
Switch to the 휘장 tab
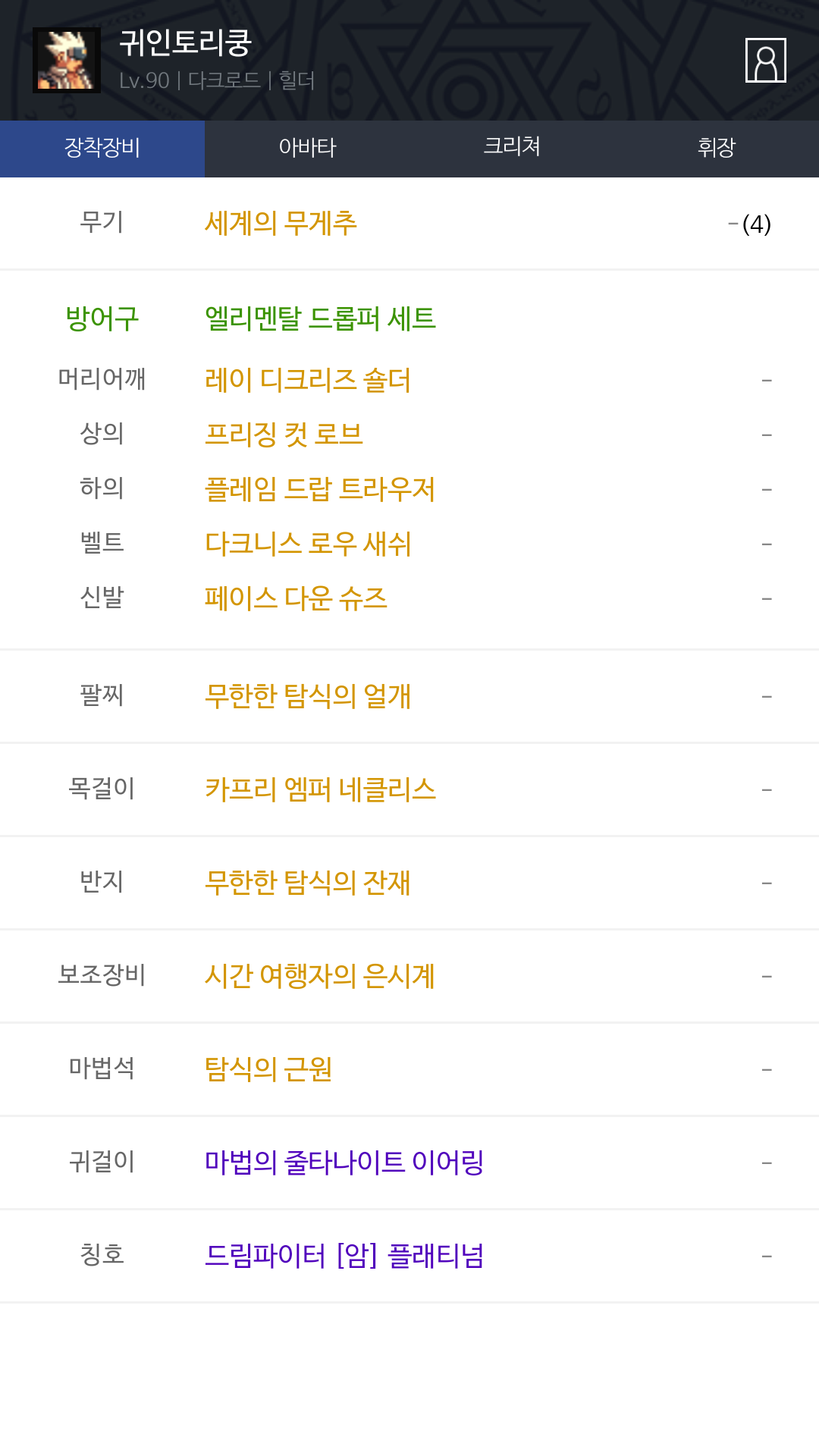pyautogui.click(x=717, y=149)
